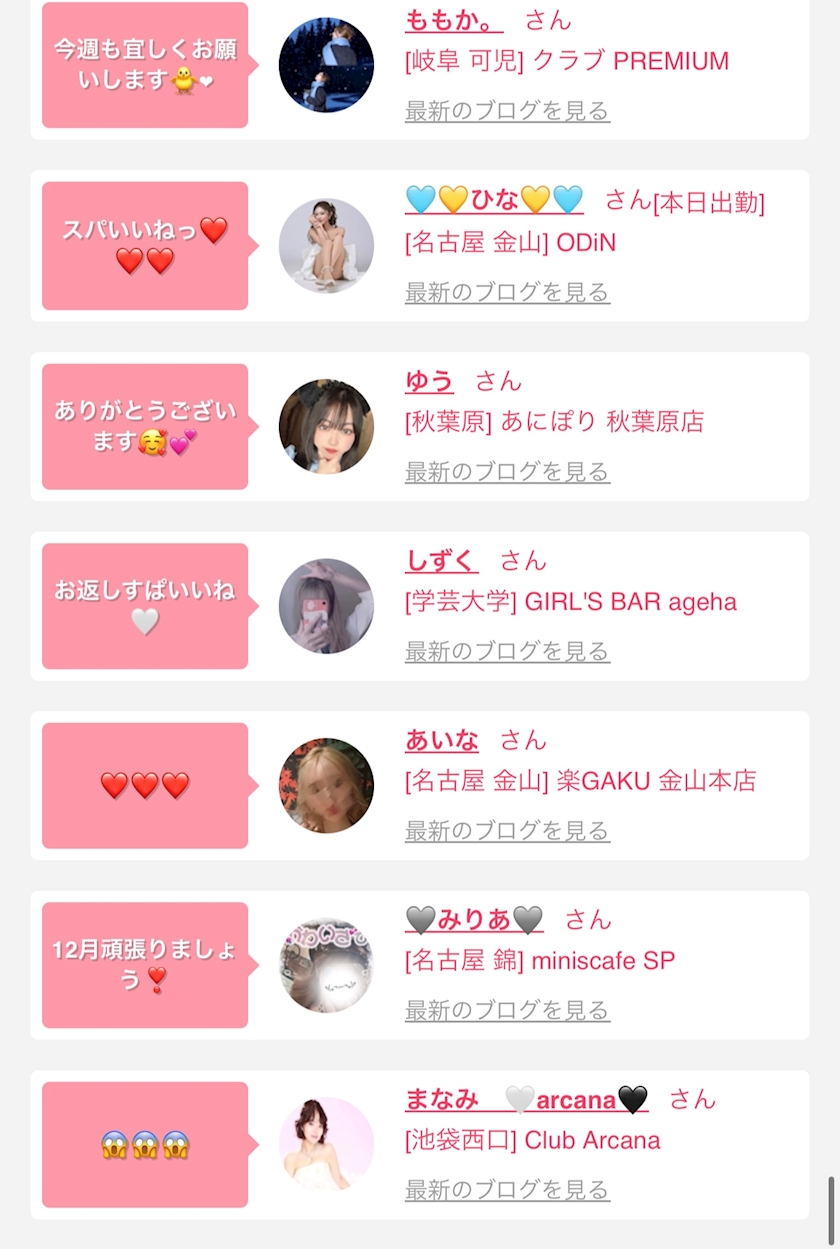Tap ゆう's profile photo
This screenshot has width=840, height=1249.
326,426
